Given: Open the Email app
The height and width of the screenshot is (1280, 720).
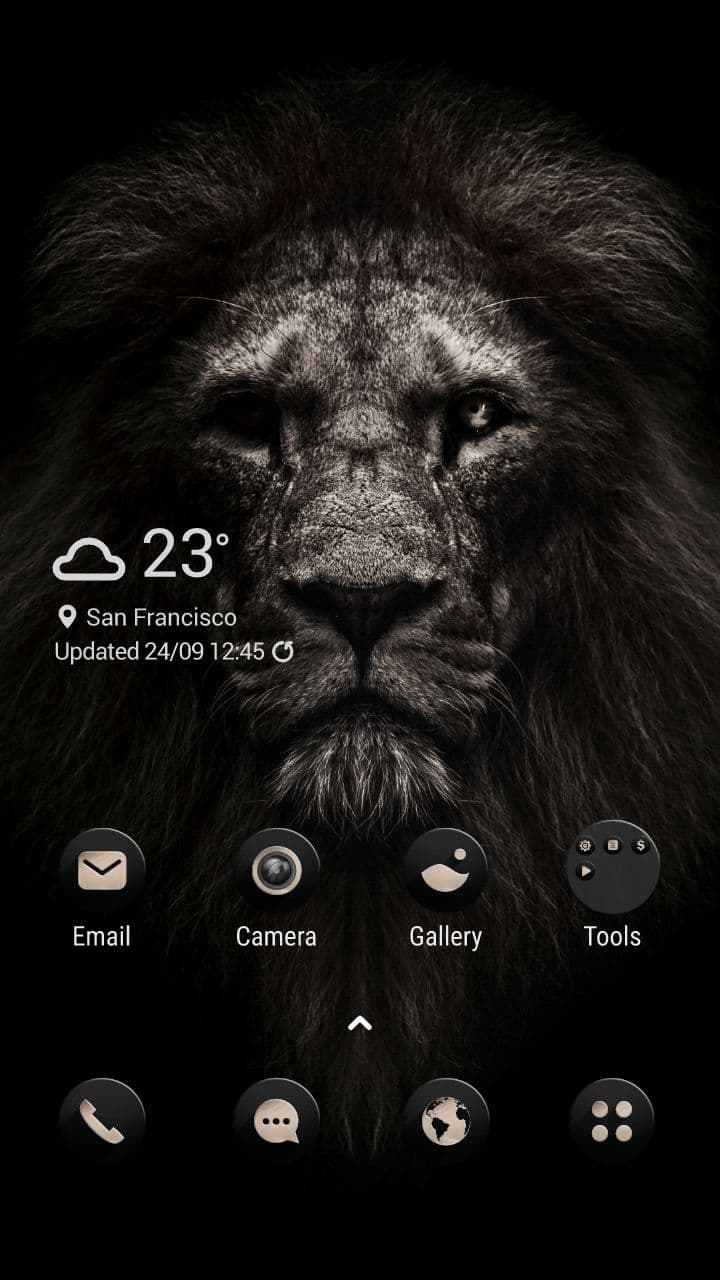Looking at the screenshot, I should 102,871.
